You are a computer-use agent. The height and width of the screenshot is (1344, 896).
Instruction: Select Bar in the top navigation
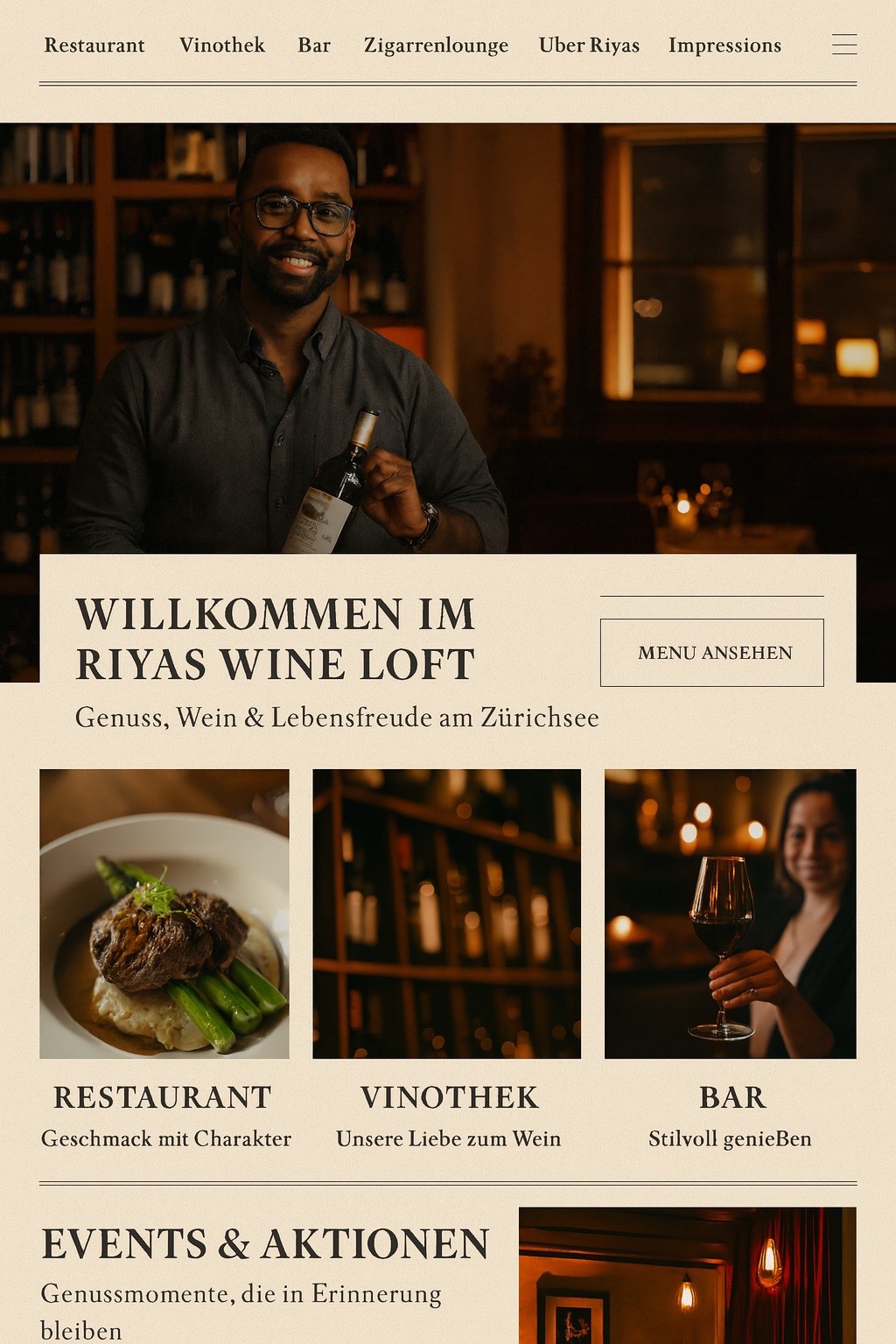coord(313,45)
